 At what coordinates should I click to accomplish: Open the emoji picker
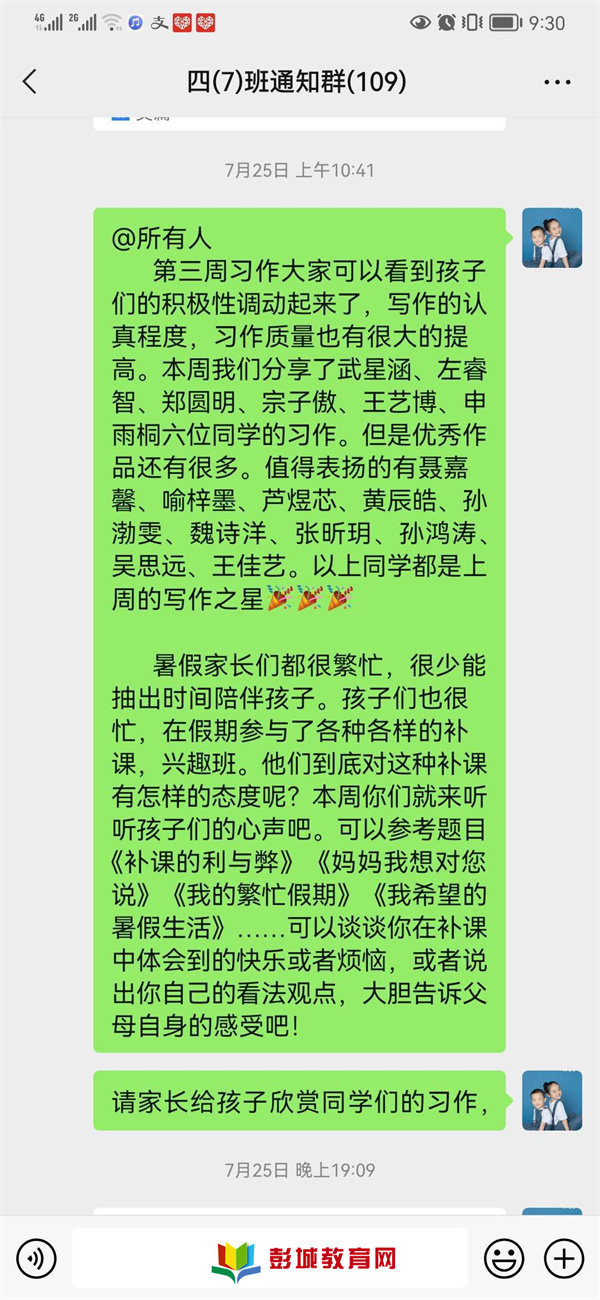pos(504,1257)
